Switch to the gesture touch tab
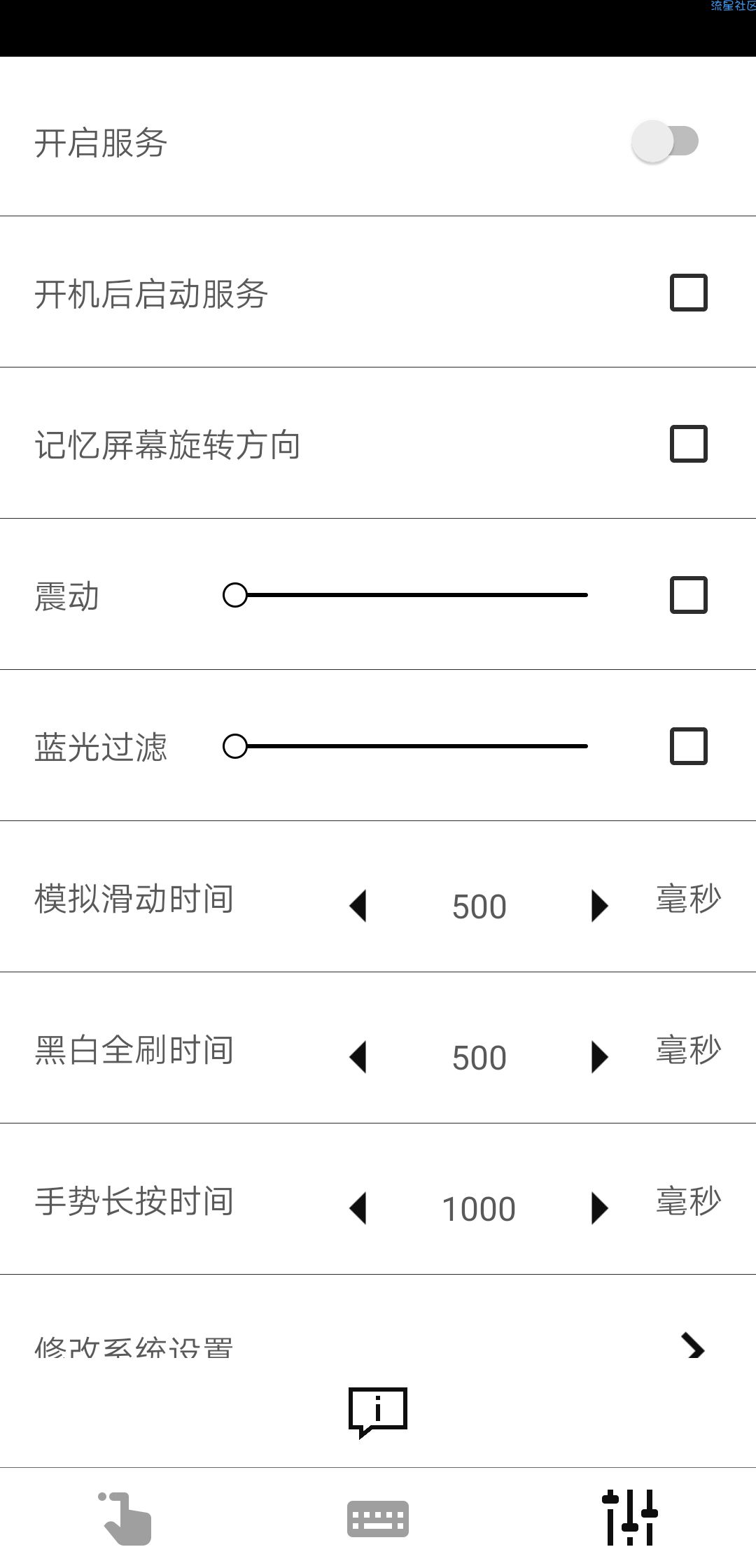756x1568 pixels. click(126, 1518)
